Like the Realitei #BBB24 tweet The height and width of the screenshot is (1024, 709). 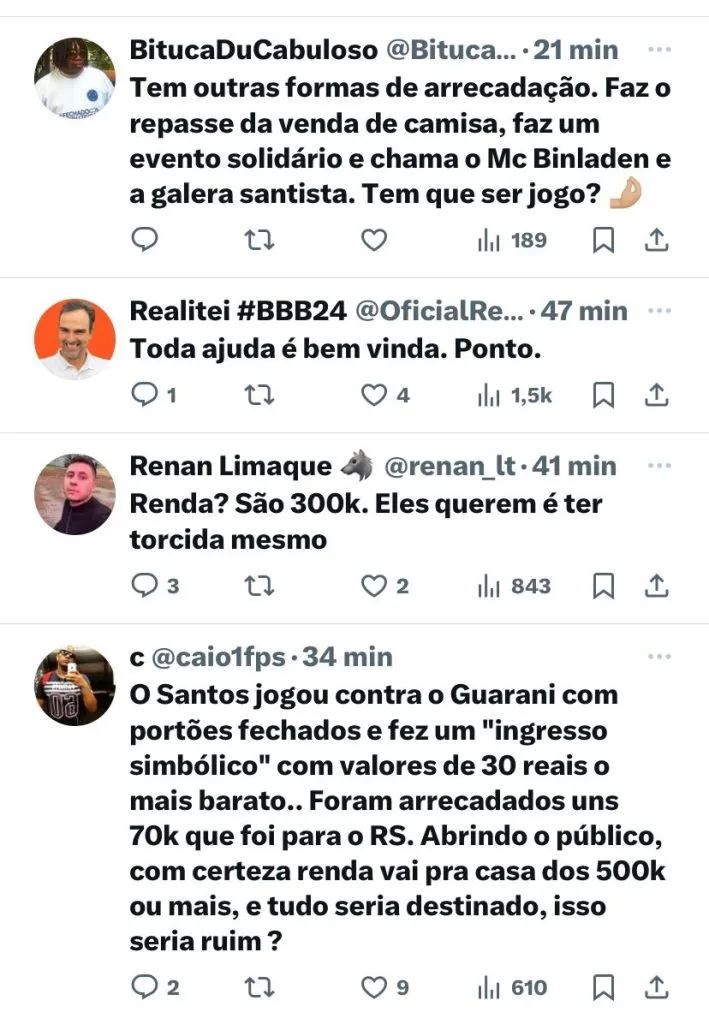[374, 396]
